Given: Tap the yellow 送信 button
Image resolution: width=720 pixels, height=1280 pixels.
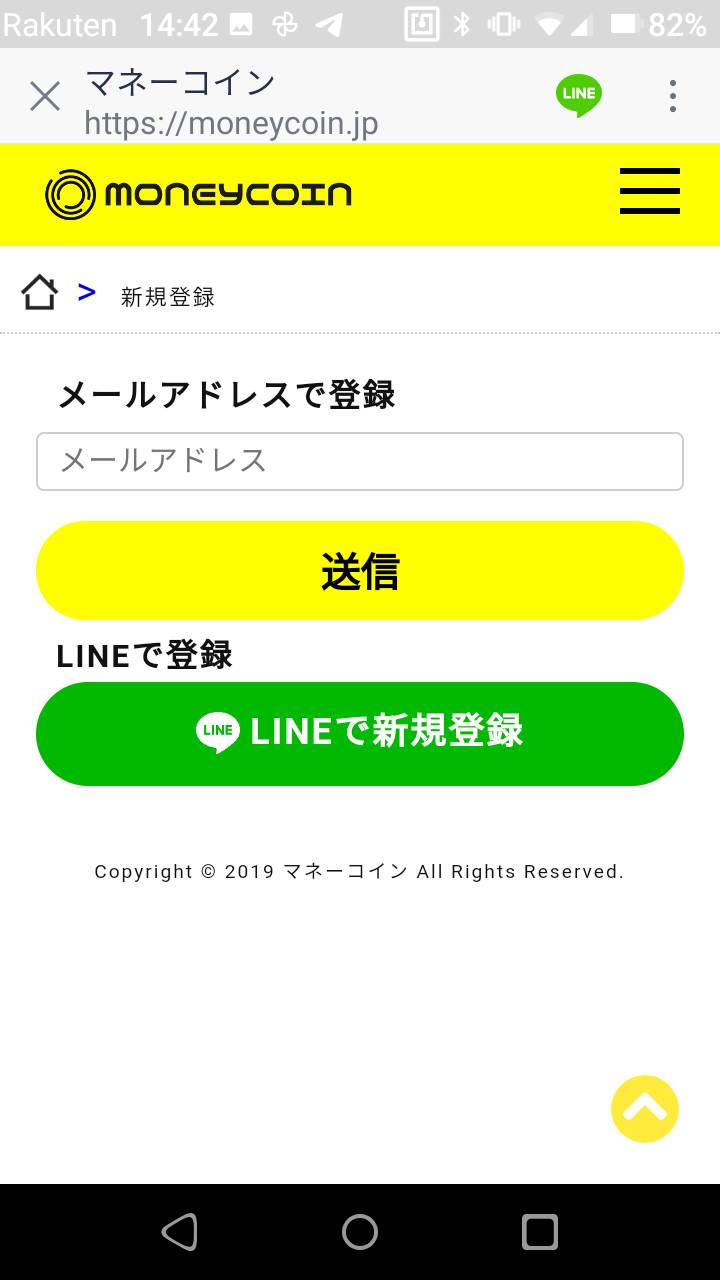Looking at the screenshot, I should point(360,571).
